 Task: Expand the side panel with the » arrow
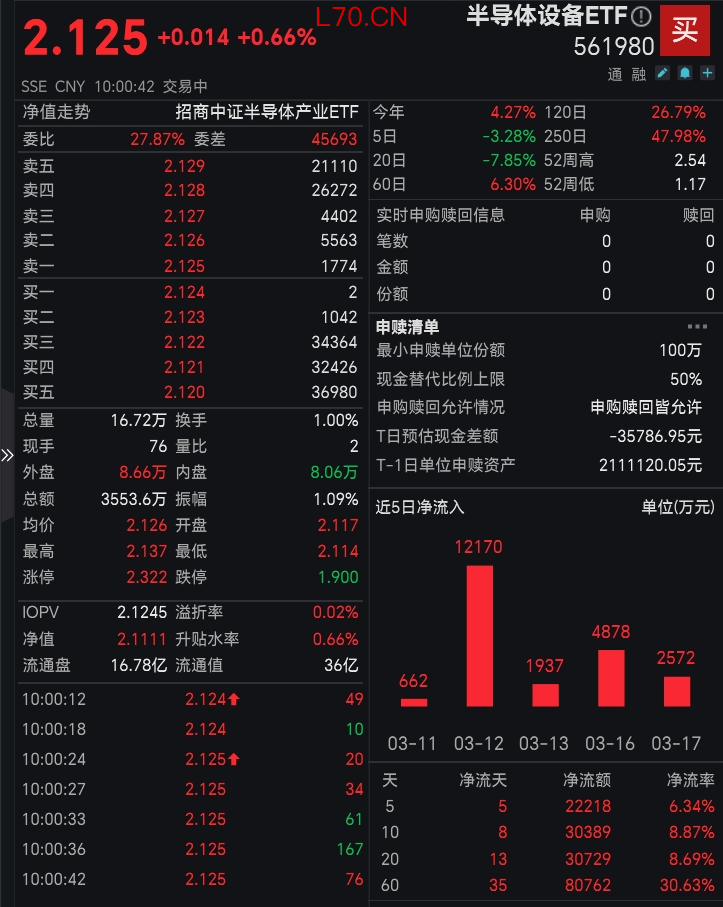(7, 455)
